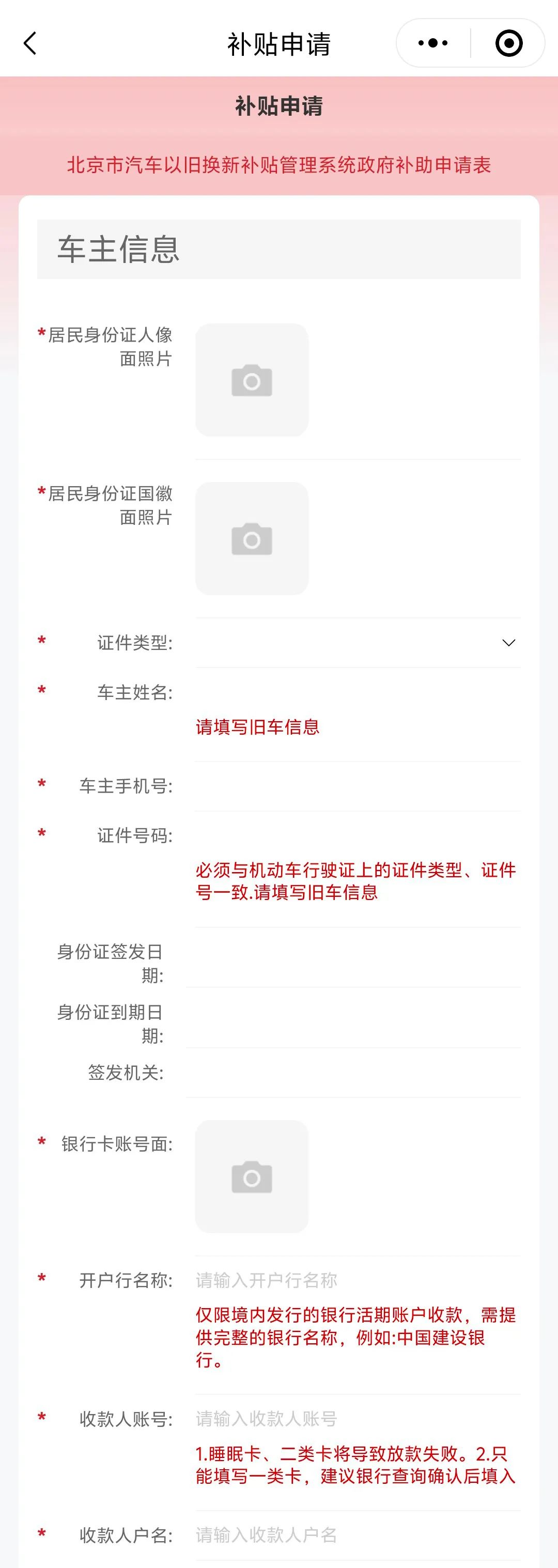
Task: Open the 身份证签发日期 date selector
Action: tap(353, 957)
